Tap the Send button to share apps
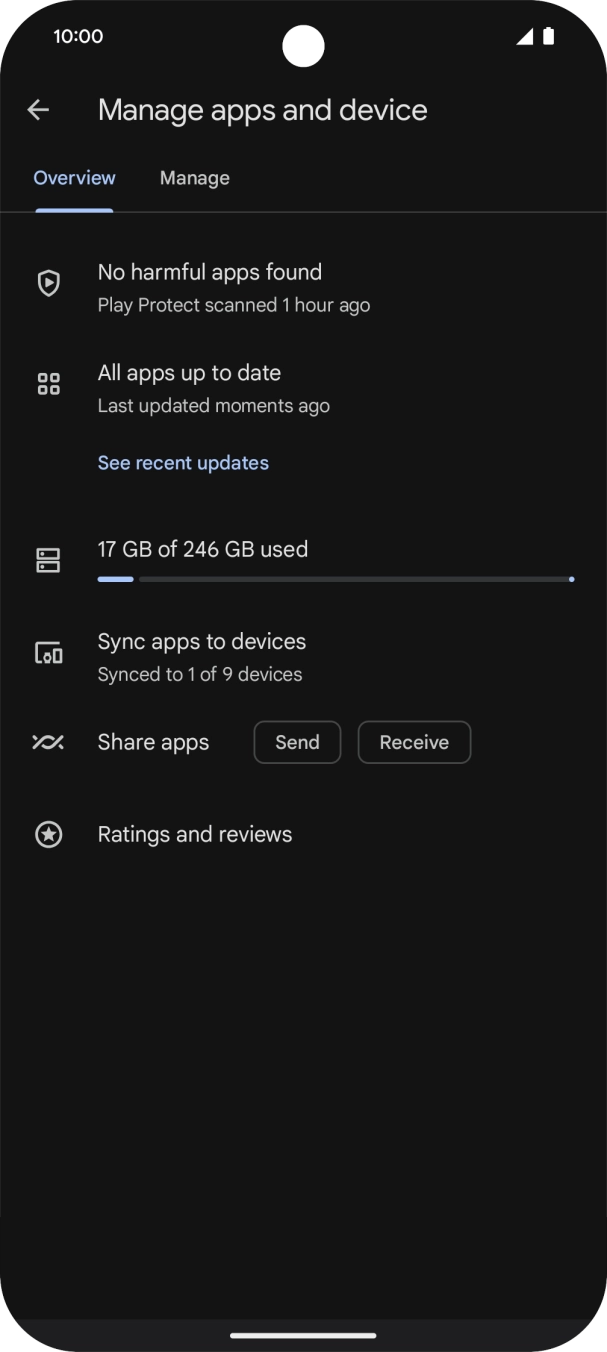The width and height of the screenshot is (607, 1352). click(x=297, y=742)
